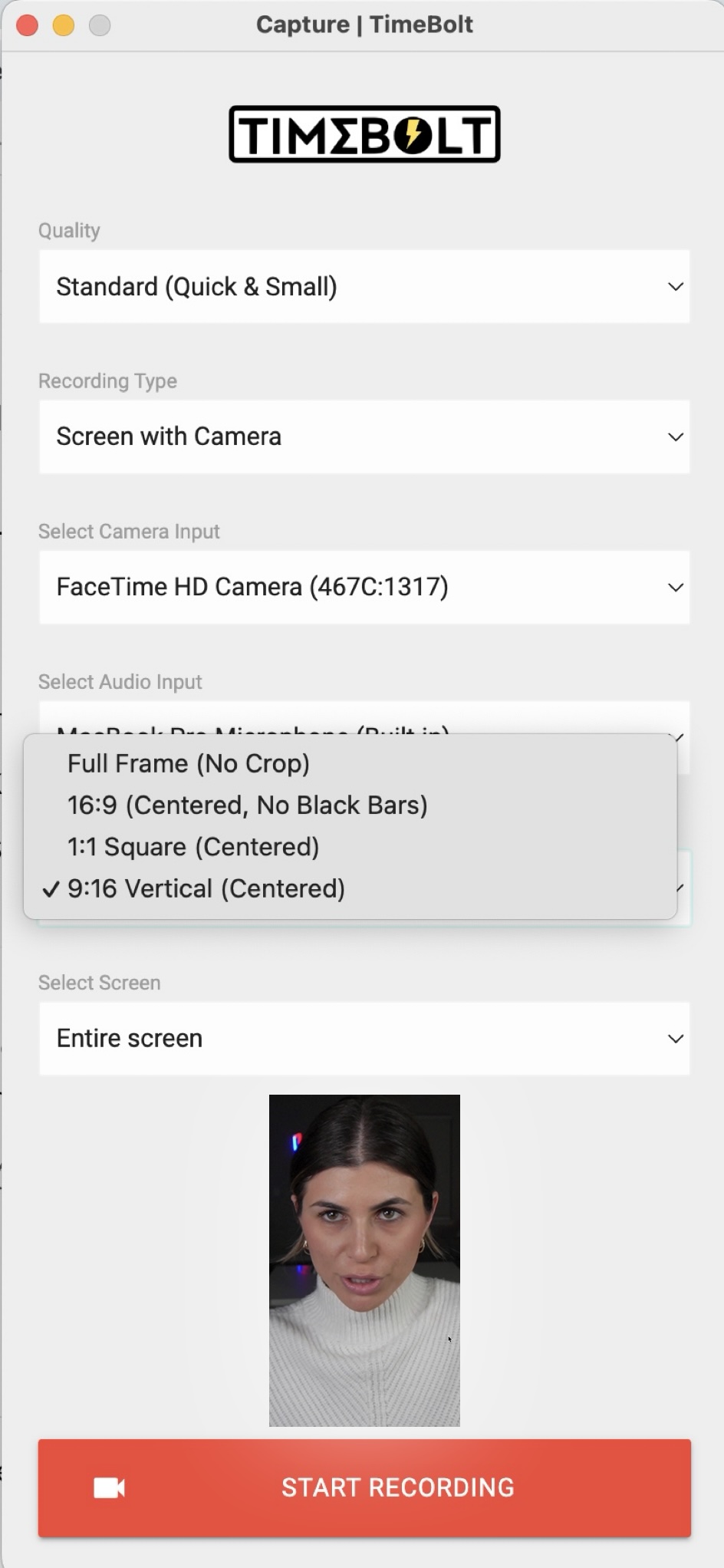Start recording the screen with camera

[x=364, y=1487]
